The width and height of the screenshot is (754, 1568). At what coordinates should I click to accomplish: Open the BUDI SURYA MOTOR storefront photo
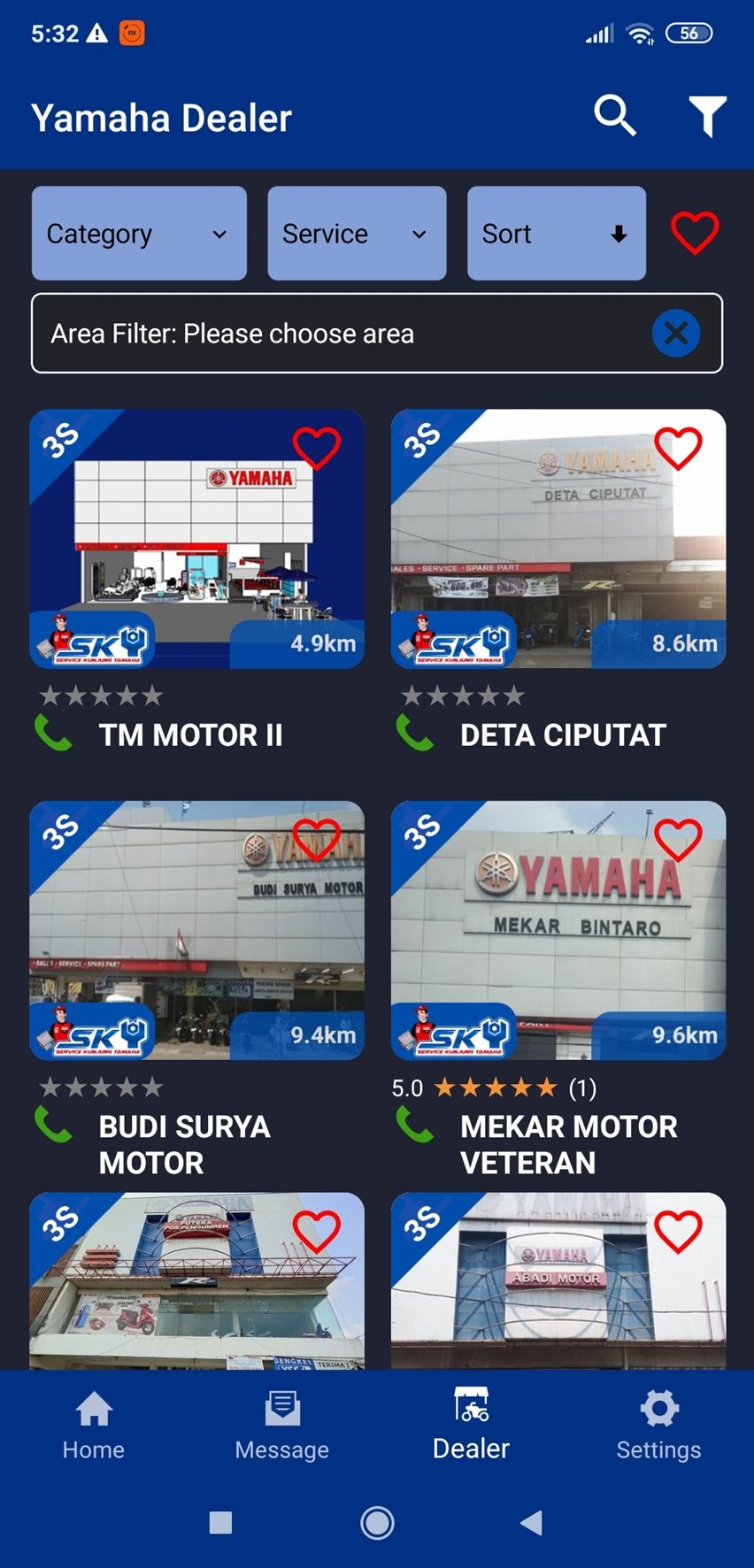[196, 929]
